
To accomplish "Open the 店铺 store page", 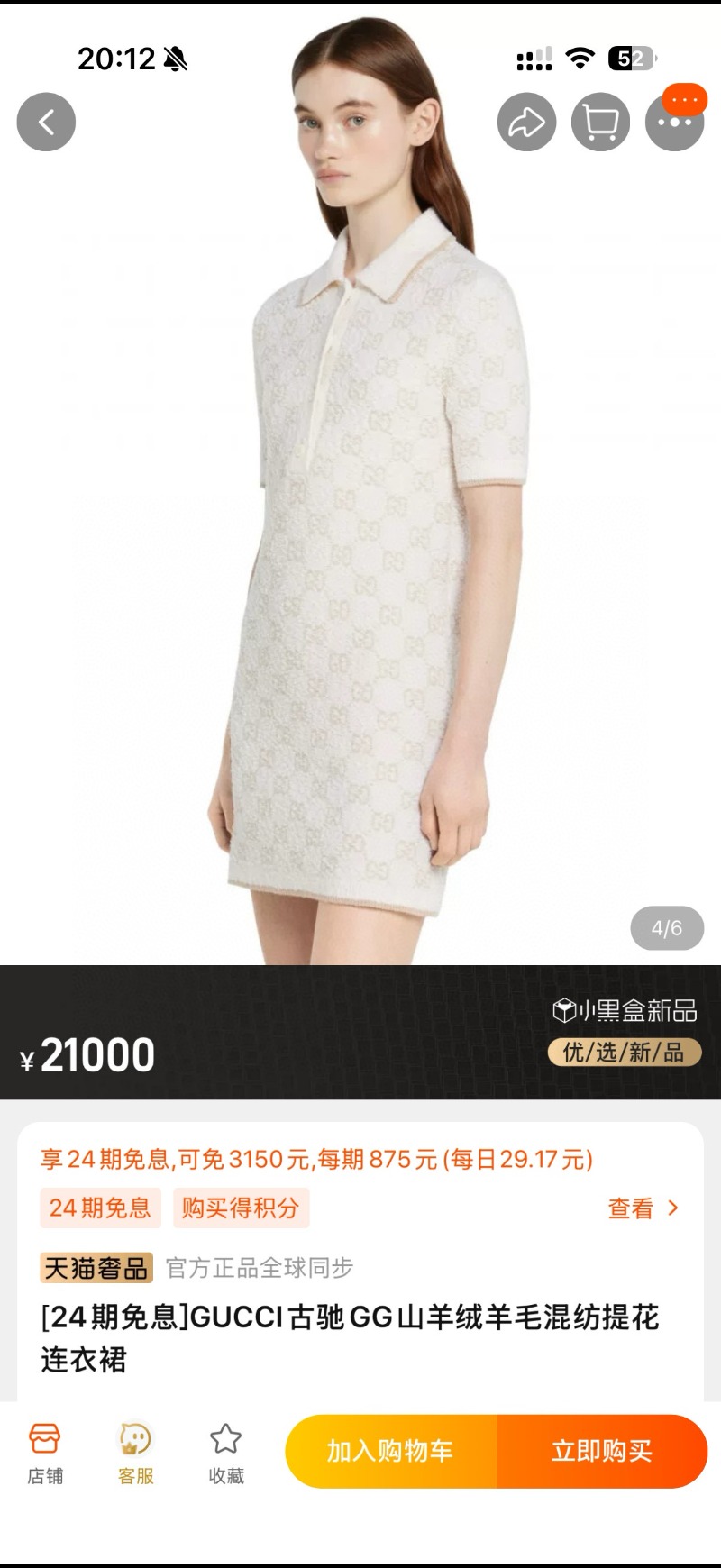I will pyautogui.click(x=45, y=1454).
